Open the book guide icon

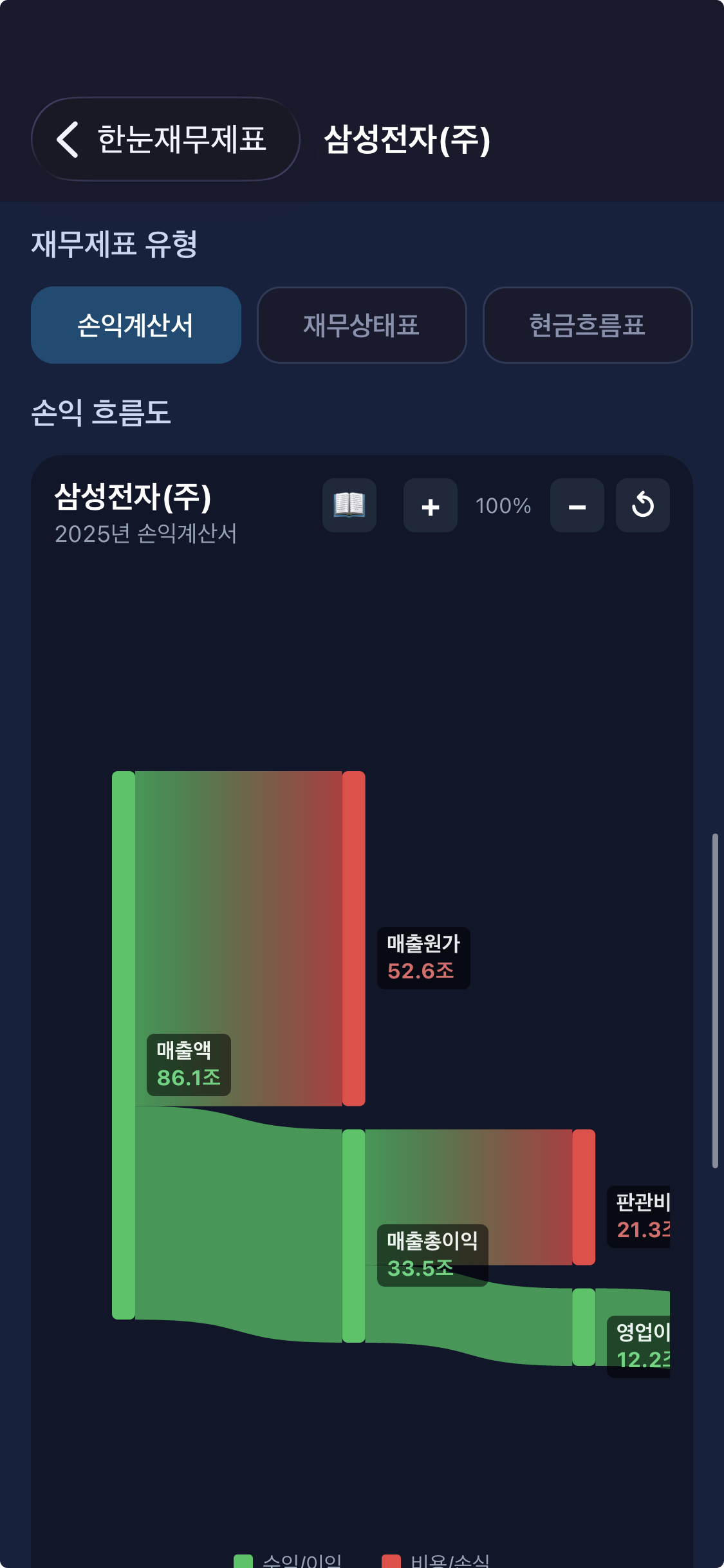click(x=349, y=505)
